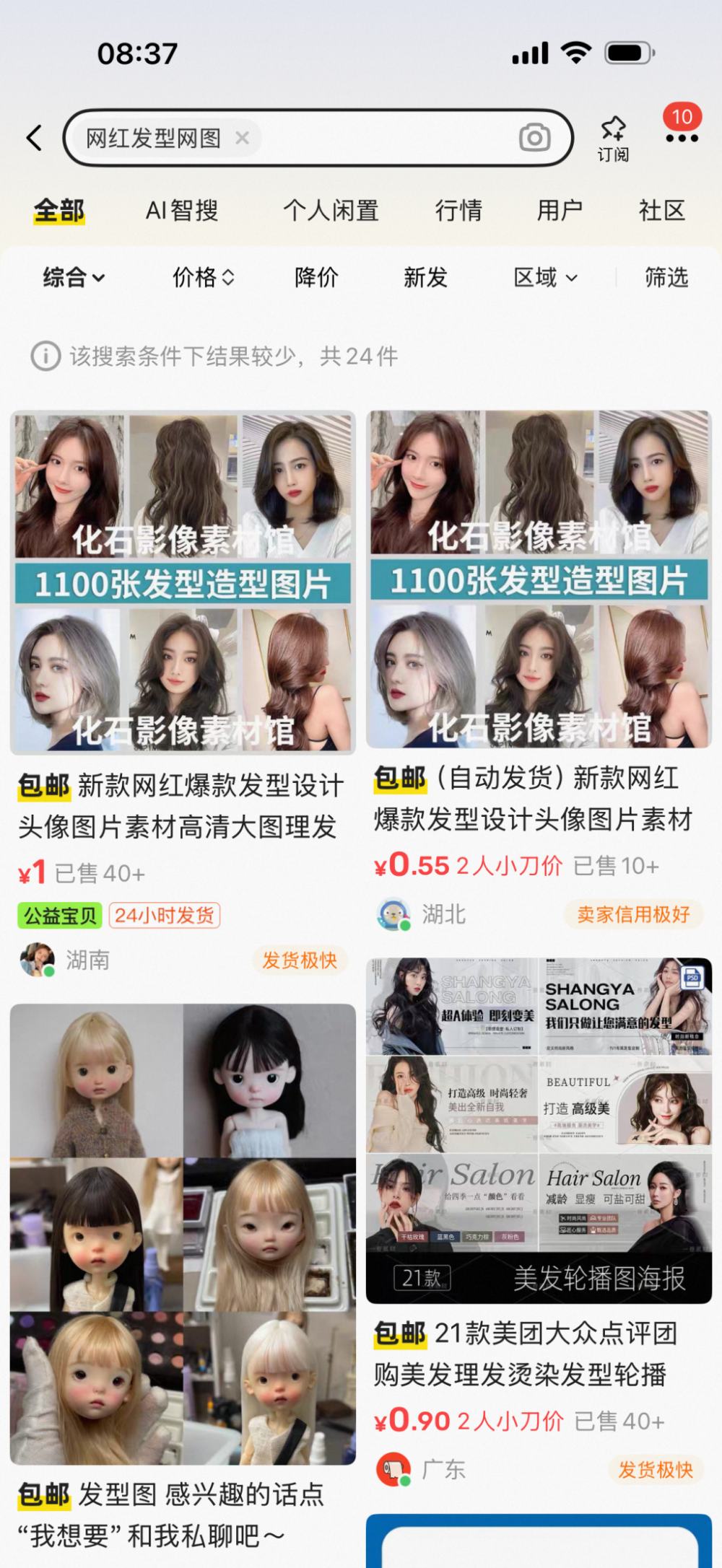Image resolution: width=722 pixels, height=1568 pixels.
Task: Expand the 综合 sorting dropdown
Action: pos(72,278)
